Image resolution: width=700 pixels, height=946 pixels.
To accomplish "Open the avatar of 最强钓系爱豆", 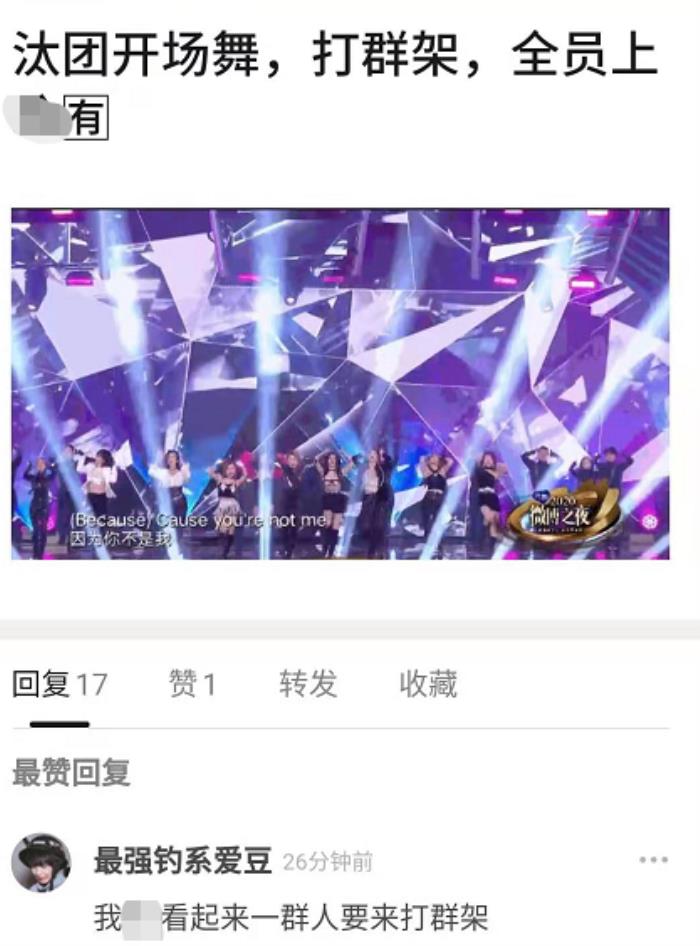I will tap(41, 862).
